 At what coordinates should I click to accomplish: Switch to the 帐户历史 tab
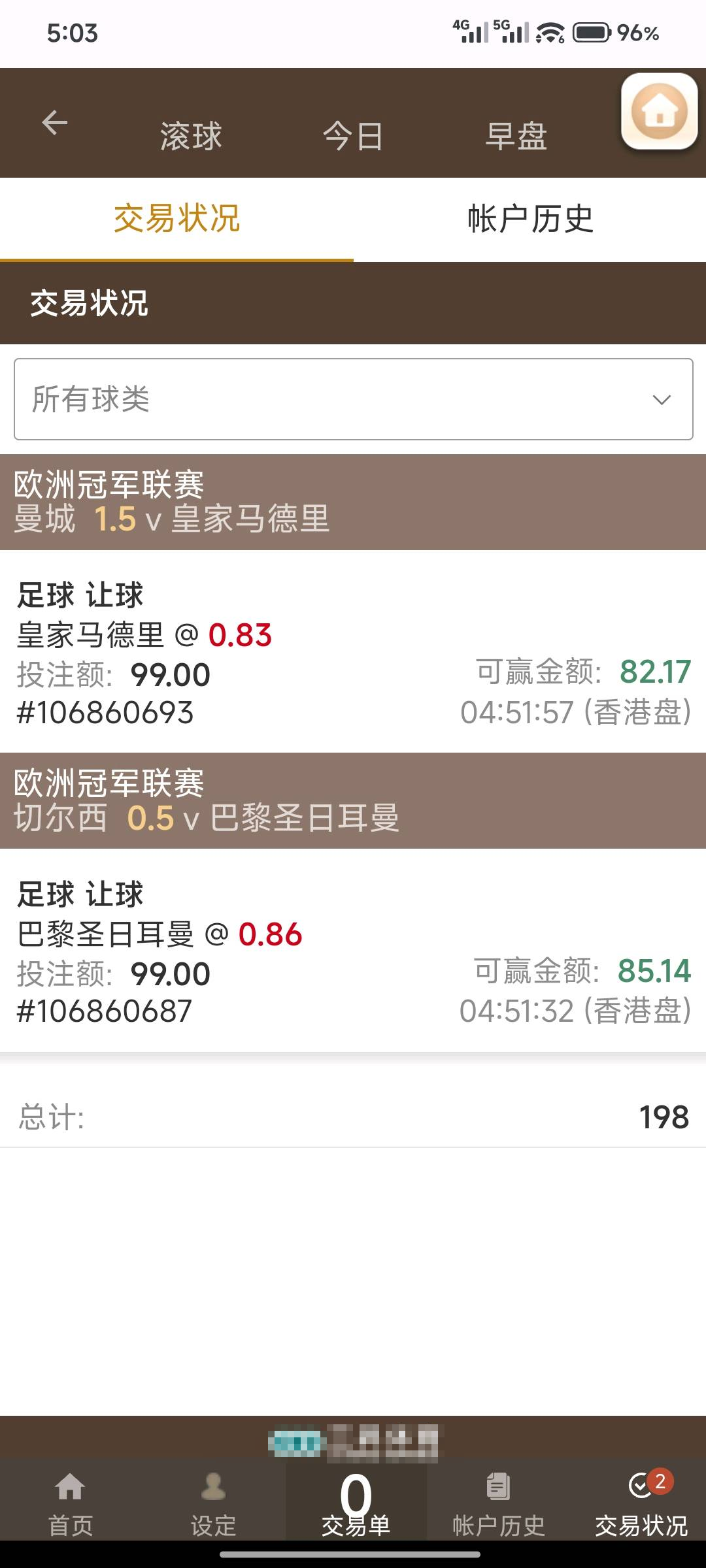pos(529,220)
